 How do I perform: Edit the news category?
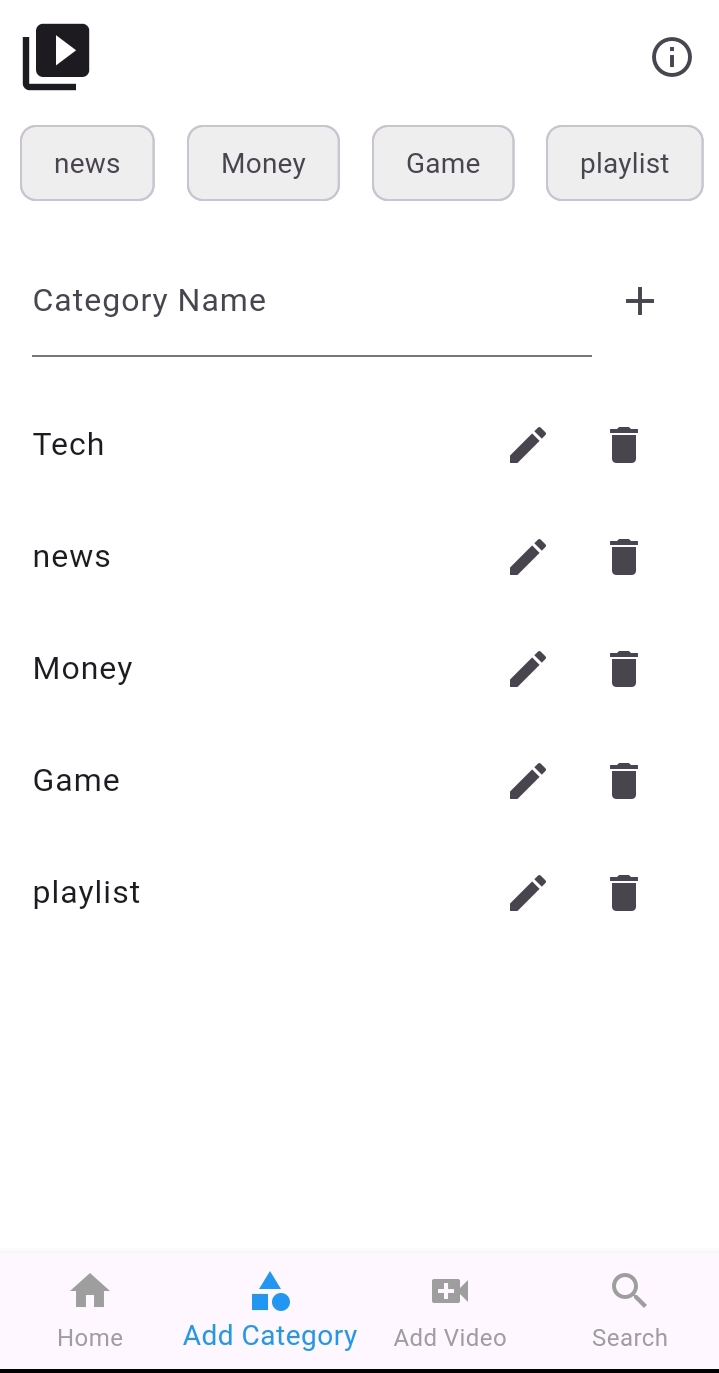pyautogui.click(x=528, y=557)
